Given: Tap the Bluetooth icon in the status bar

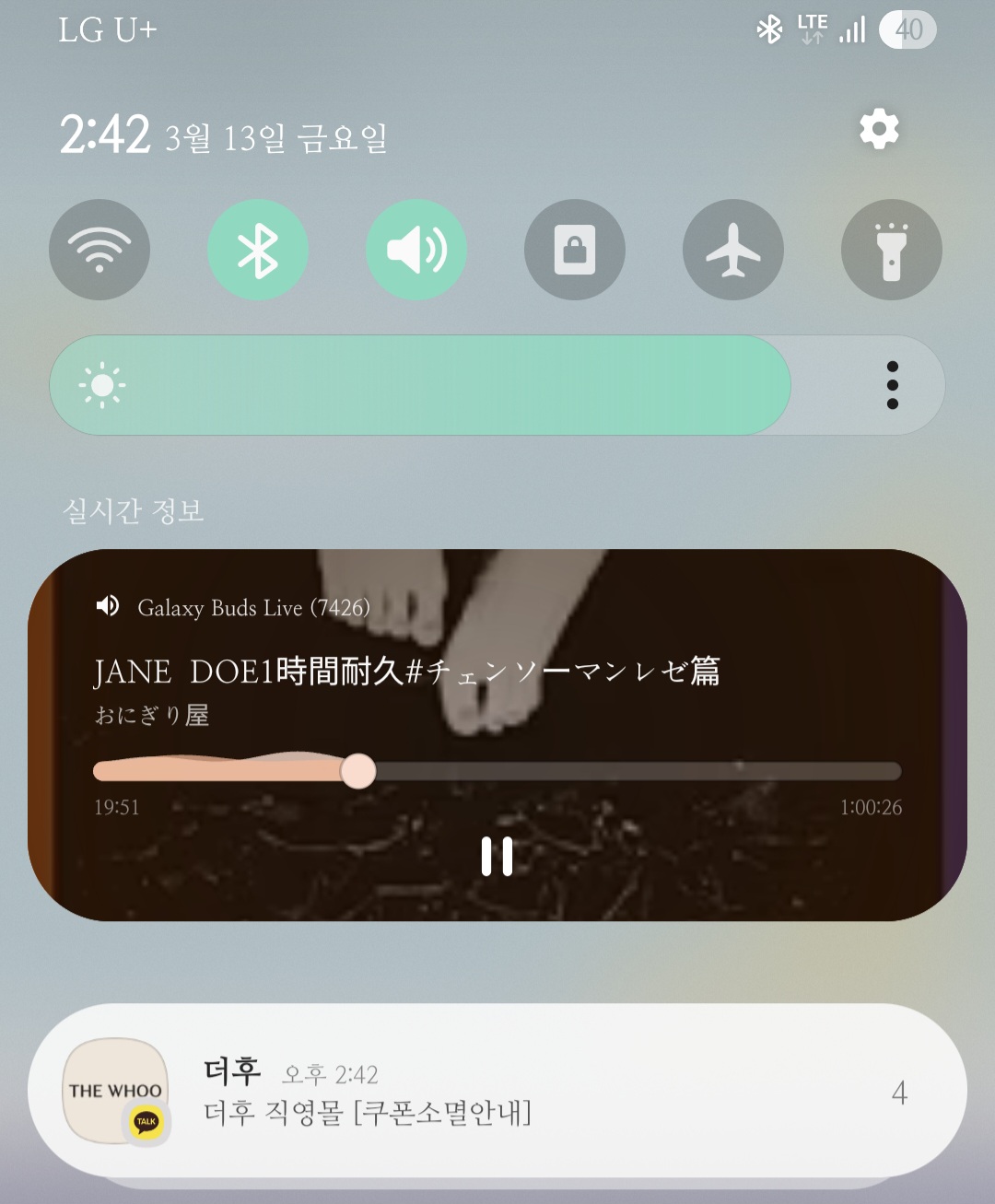Looking at the screenshot, I should click(x=767, y=28).
